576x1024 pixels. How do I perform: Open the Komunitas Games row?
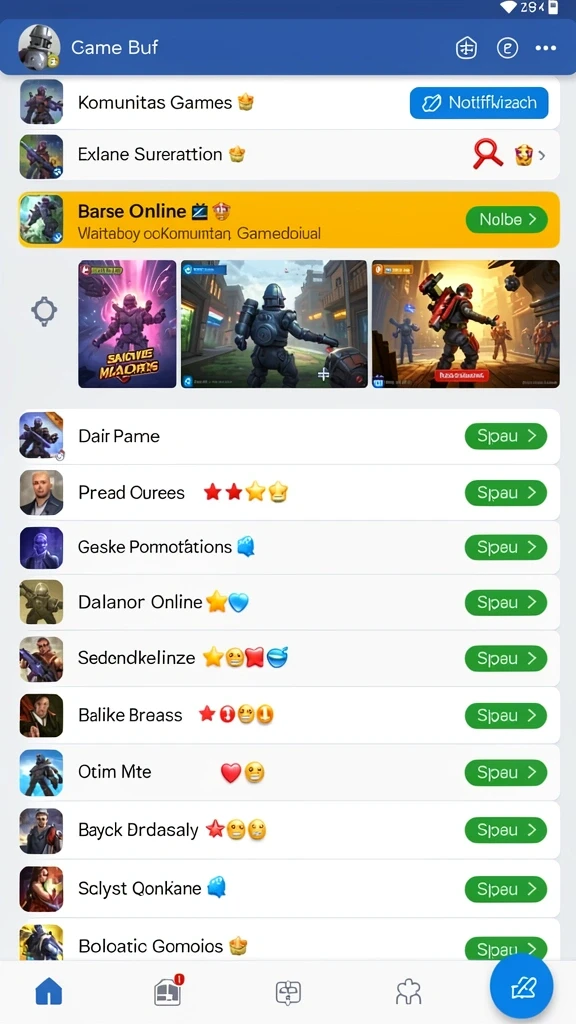point(289,103)
